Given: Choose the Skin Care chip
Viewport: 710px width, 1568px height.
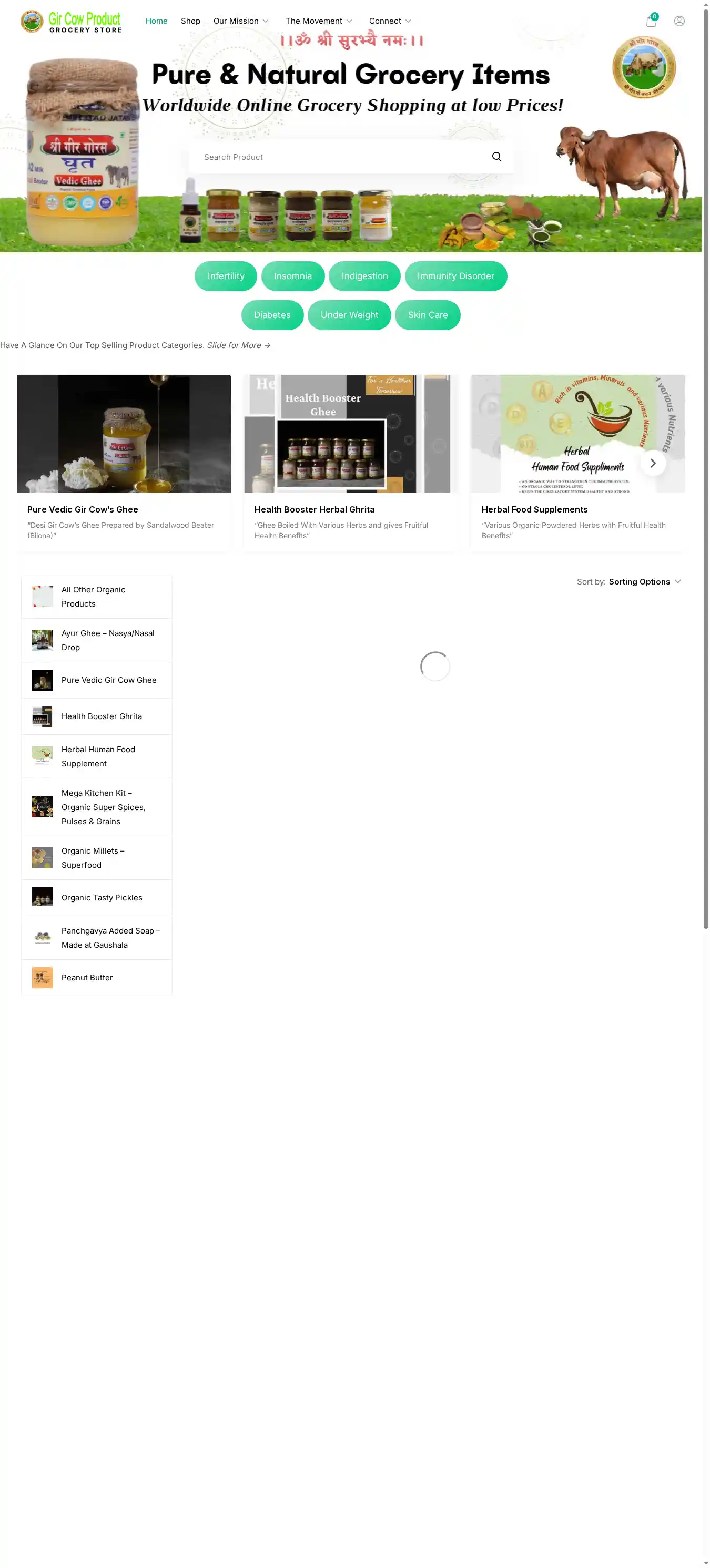Looking at the screenshot, I should (428, 315).
